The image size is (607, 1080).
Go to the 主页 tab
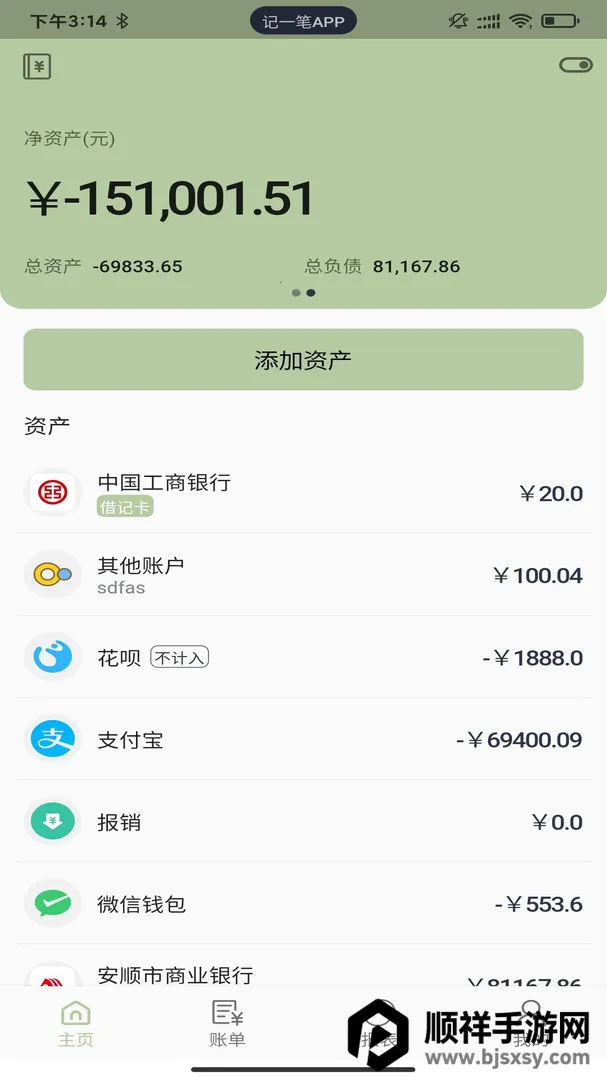(76, 1023)
